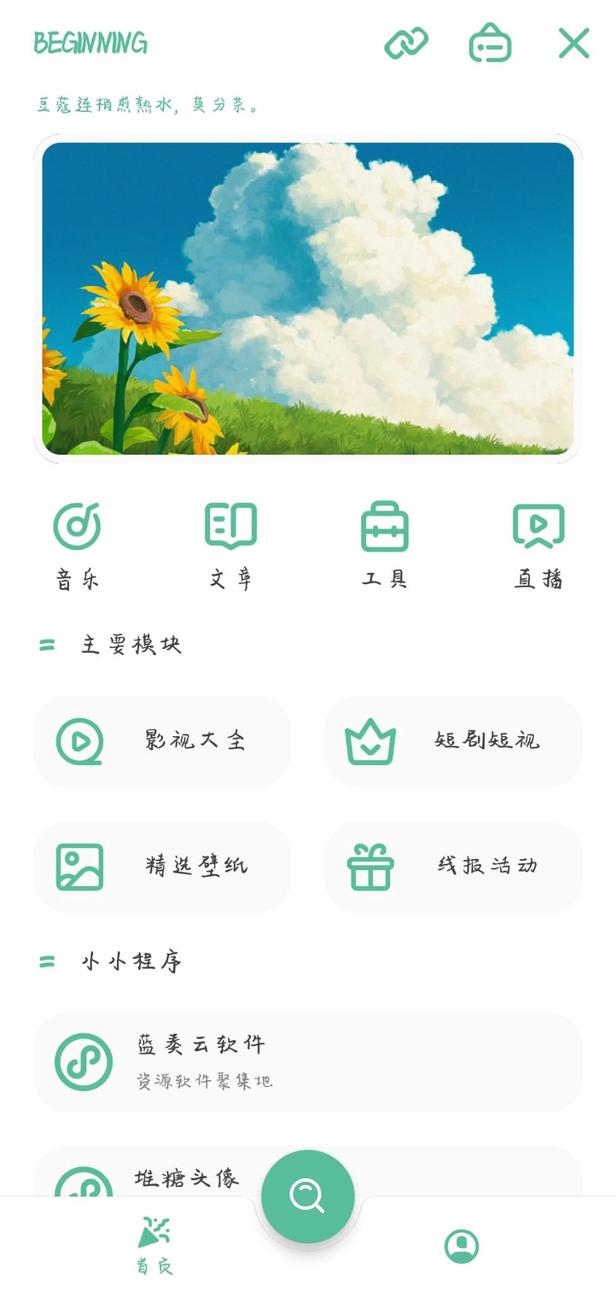Image resolution: width=616 pixels, height=1297 pixels.
Task: Open the 音乐 music section
Action: click(x=77, y=546)
